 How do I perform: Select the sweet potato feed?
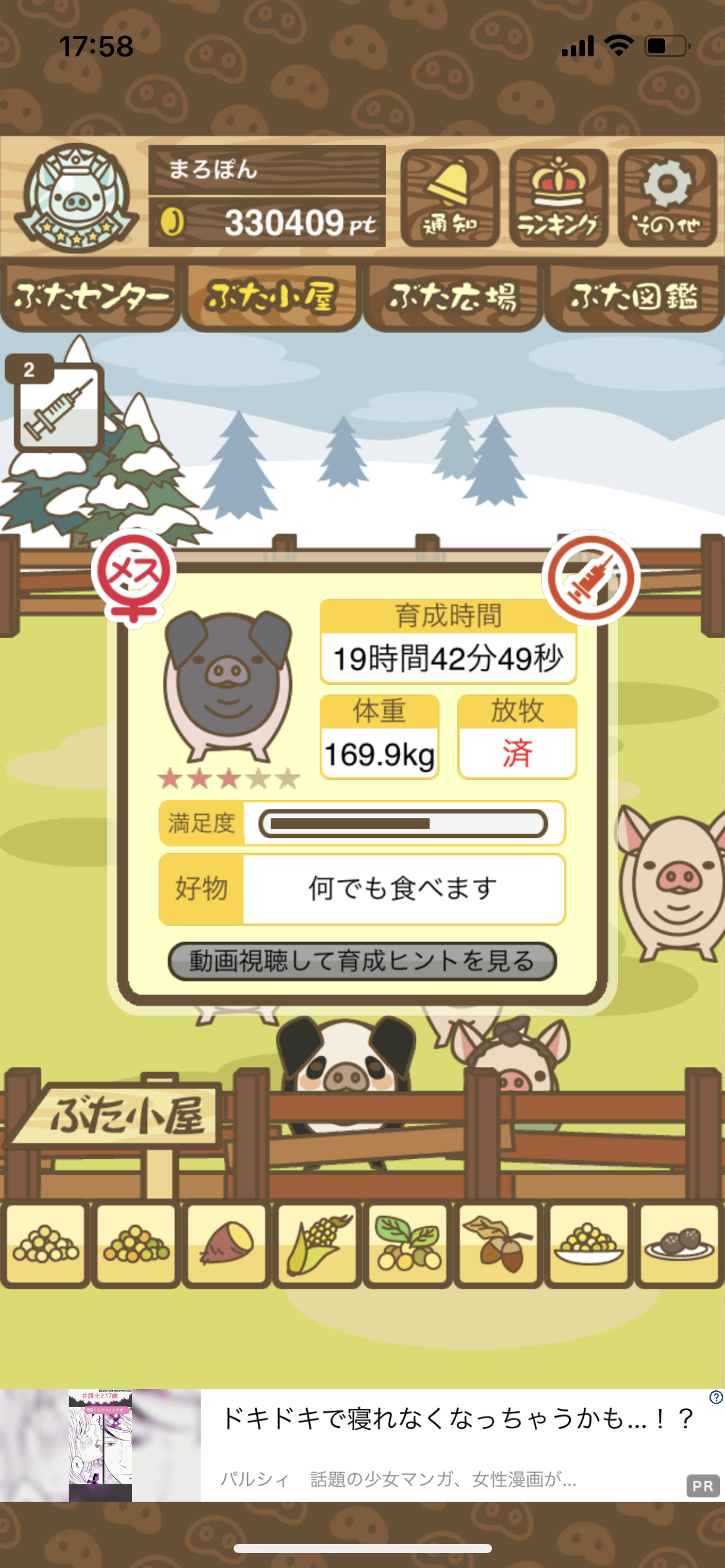pos(227,1243)
